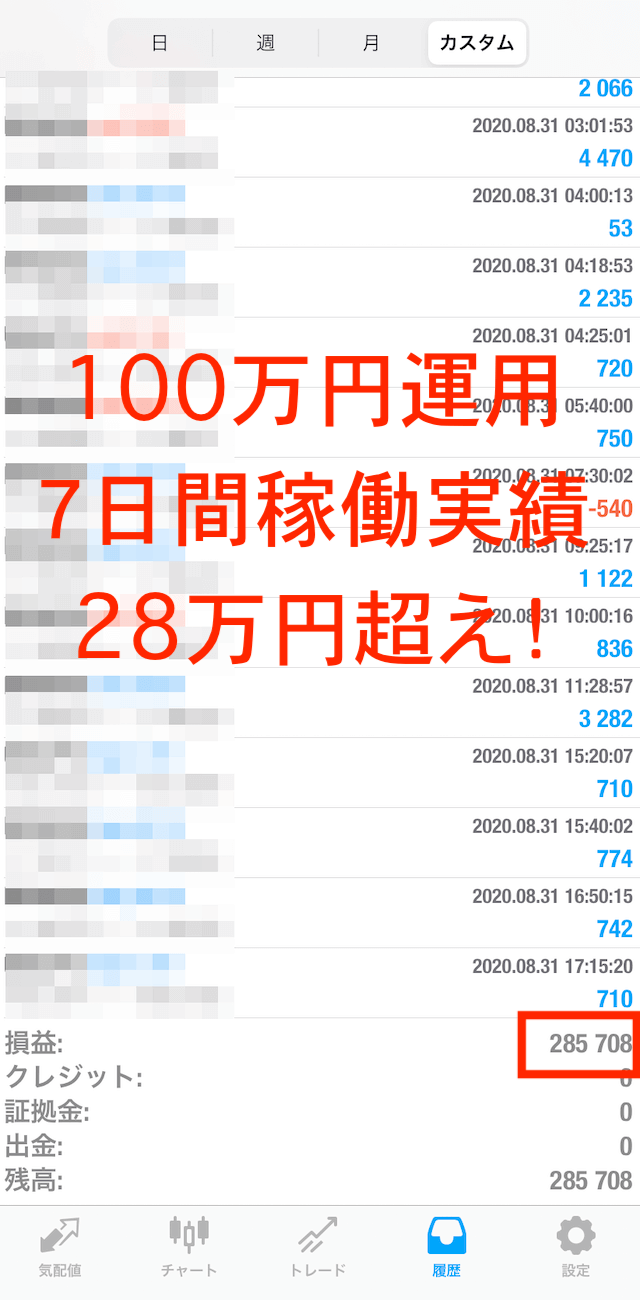Switch to the 週 period filter
The image size is (640, 1300).
click(265, 44)
